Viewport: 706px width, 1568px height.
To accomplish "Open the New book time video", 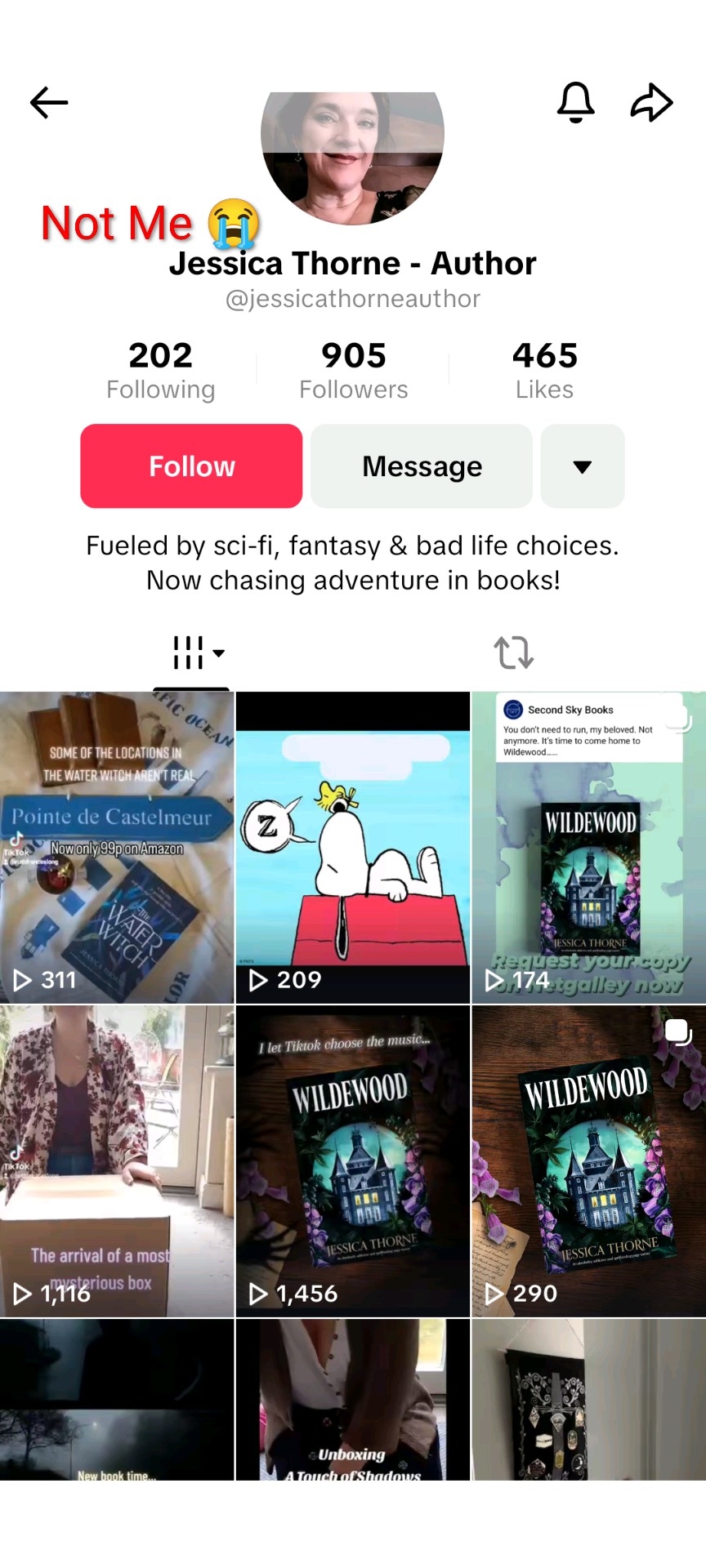I will [x=117, y=1399].
